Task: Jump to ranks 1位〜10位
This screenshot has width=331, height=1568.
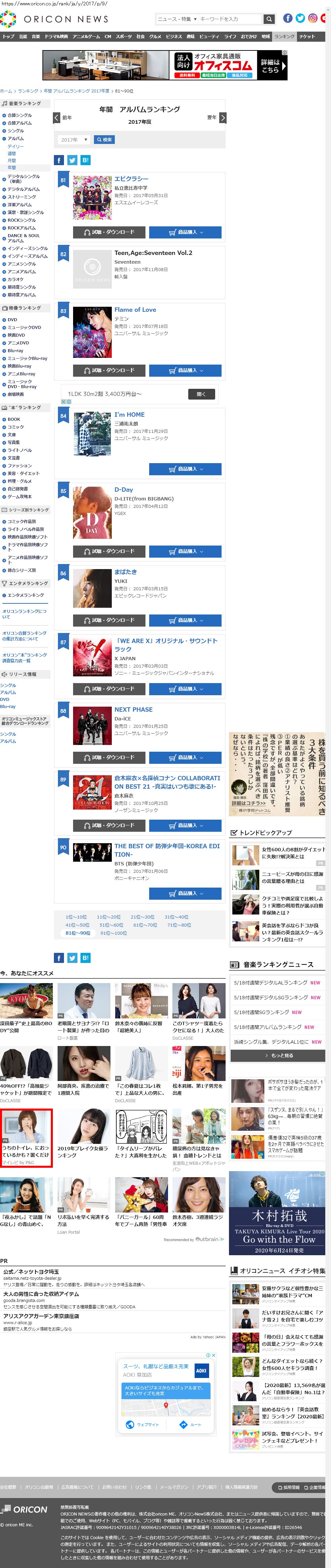Action: [x=76, y=917]
